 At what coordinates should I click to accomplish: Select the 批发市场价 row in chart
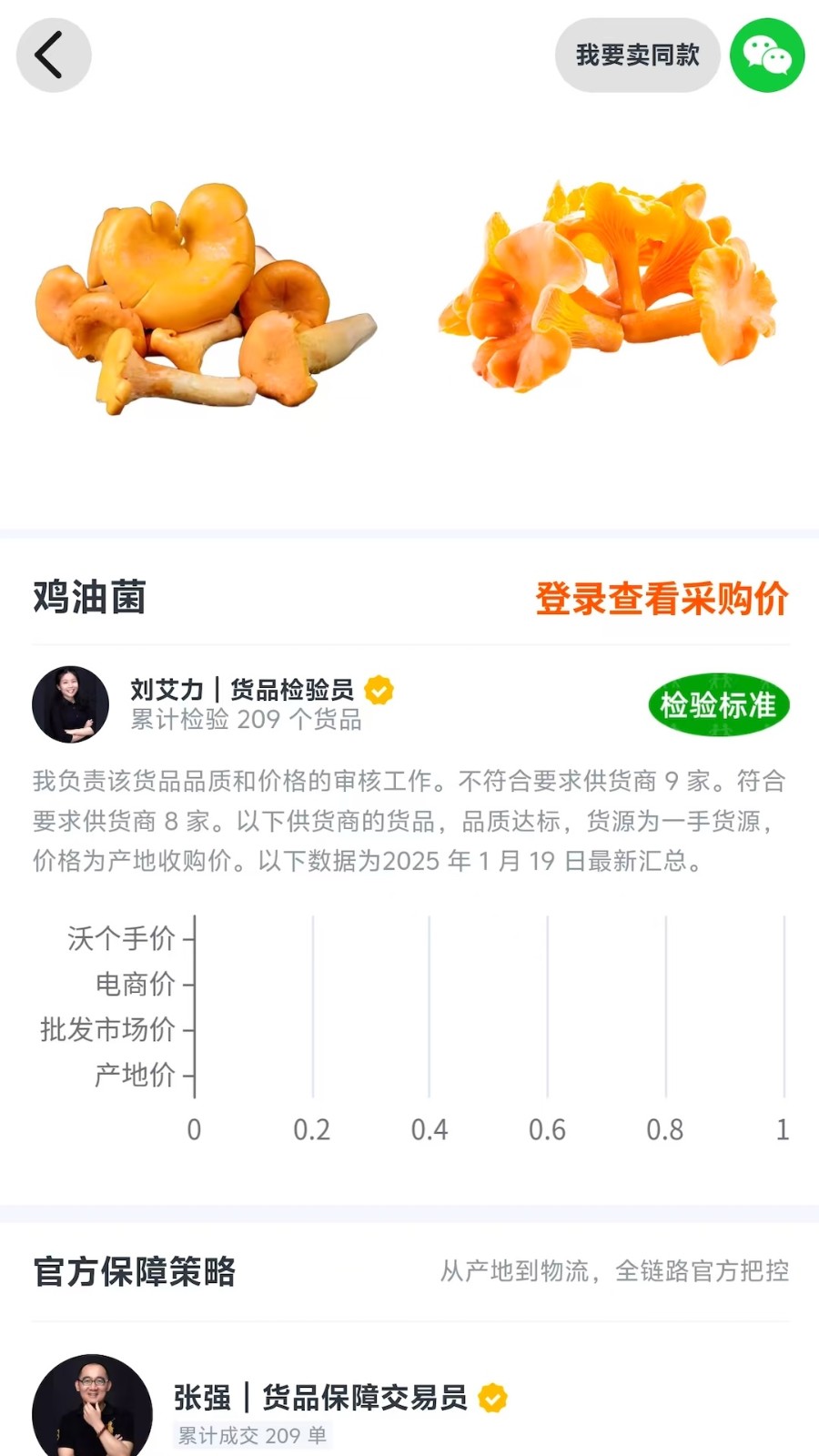(107, 1030)
